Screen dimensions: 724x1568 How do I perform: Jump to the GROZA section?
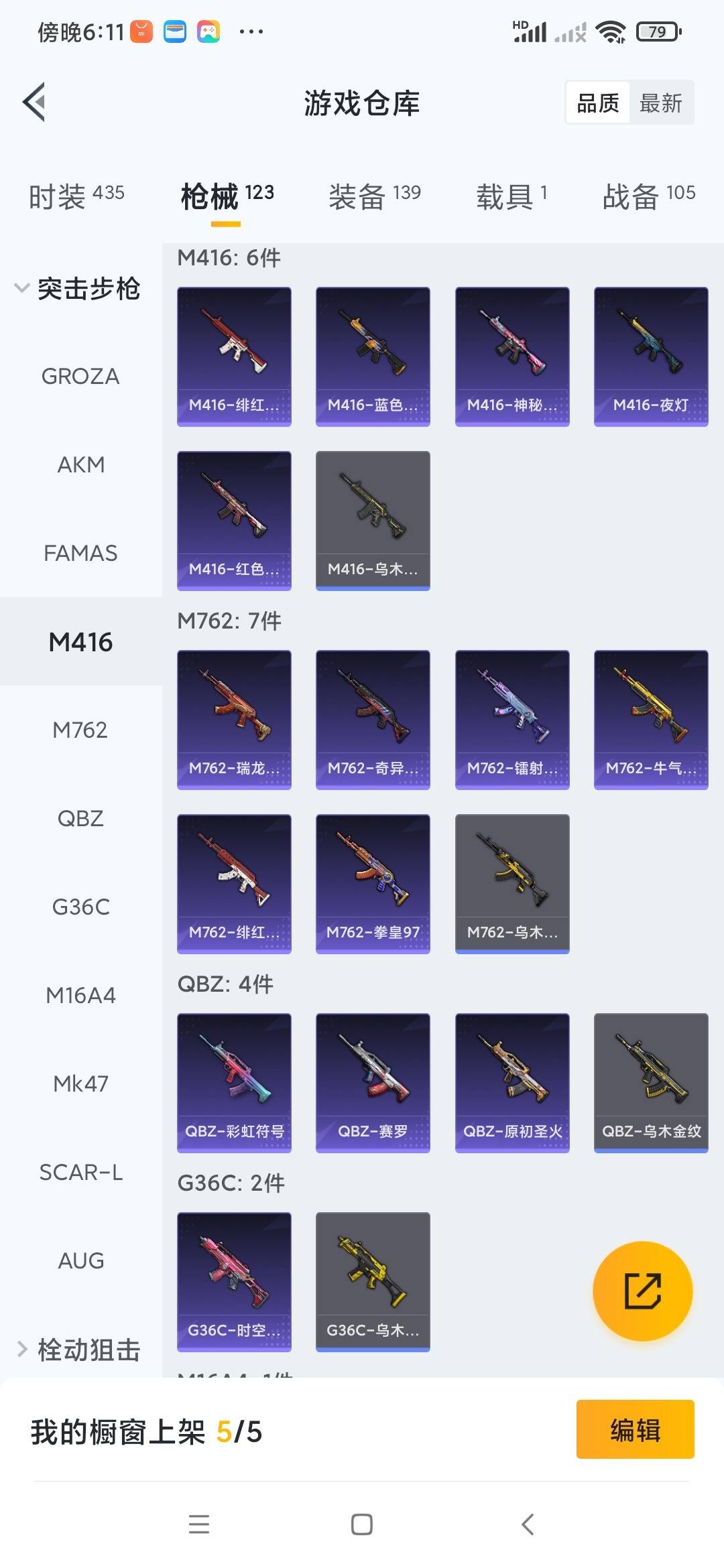pos(80,376)
